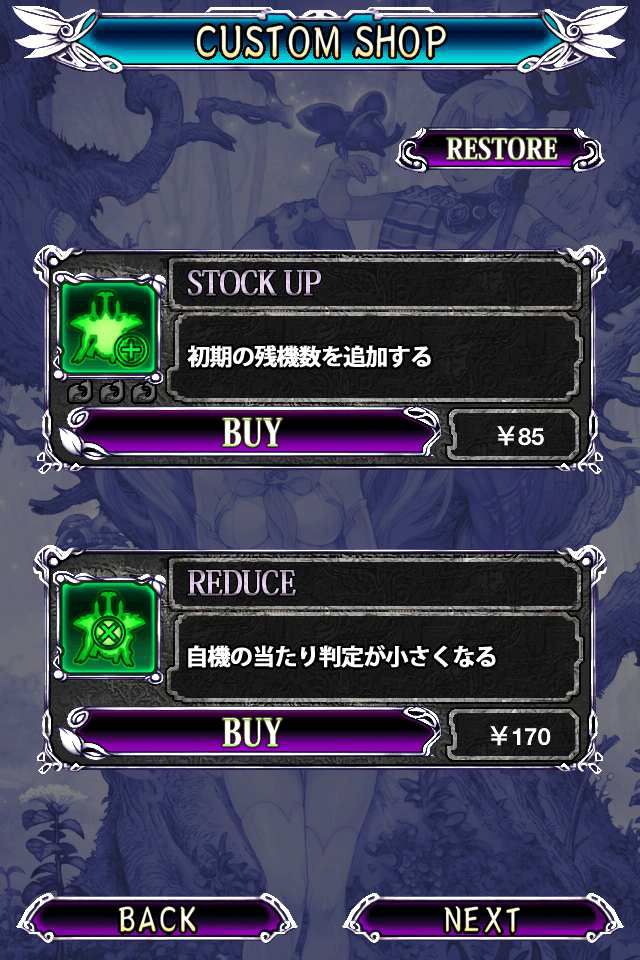Go to the NEXT shop page
This screenshot has height=960, width=640.
point(481,919)
